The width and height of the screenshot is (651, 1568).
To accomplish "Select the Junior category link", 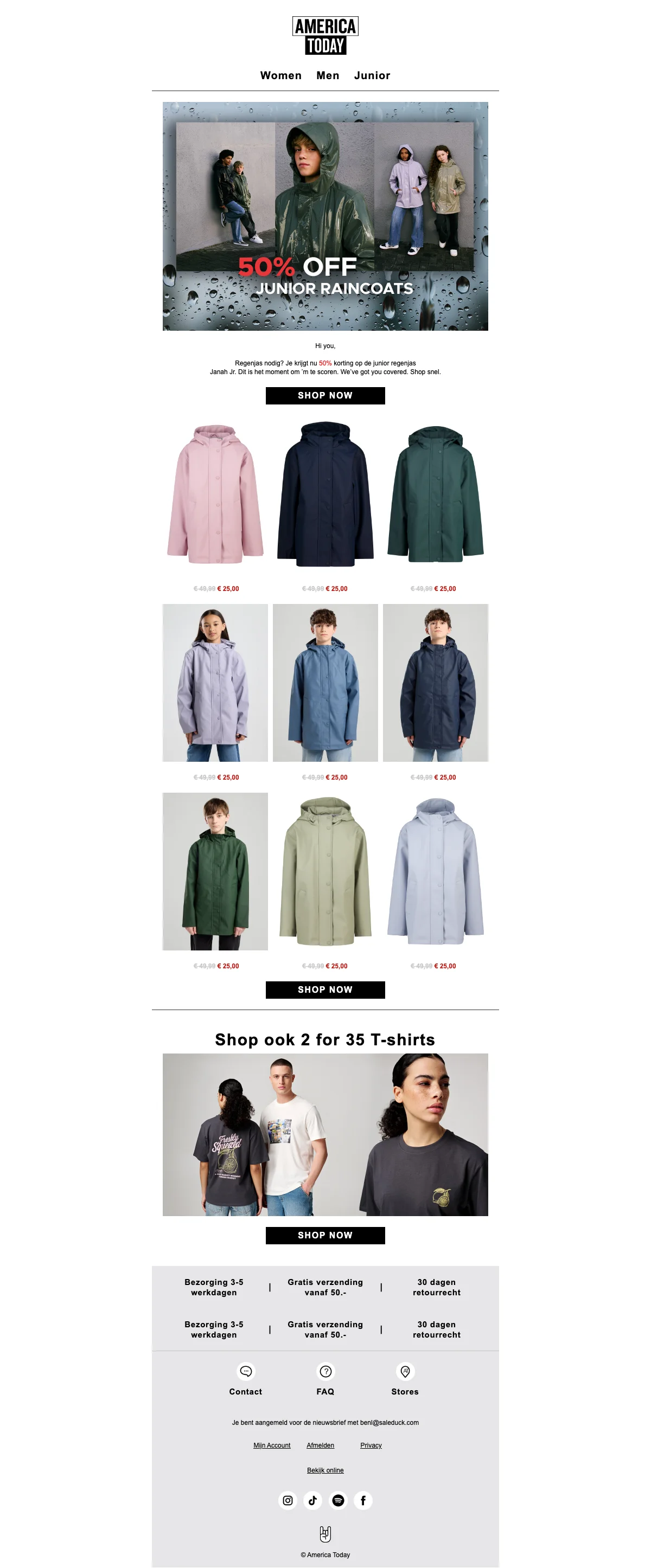I will 372,75.
